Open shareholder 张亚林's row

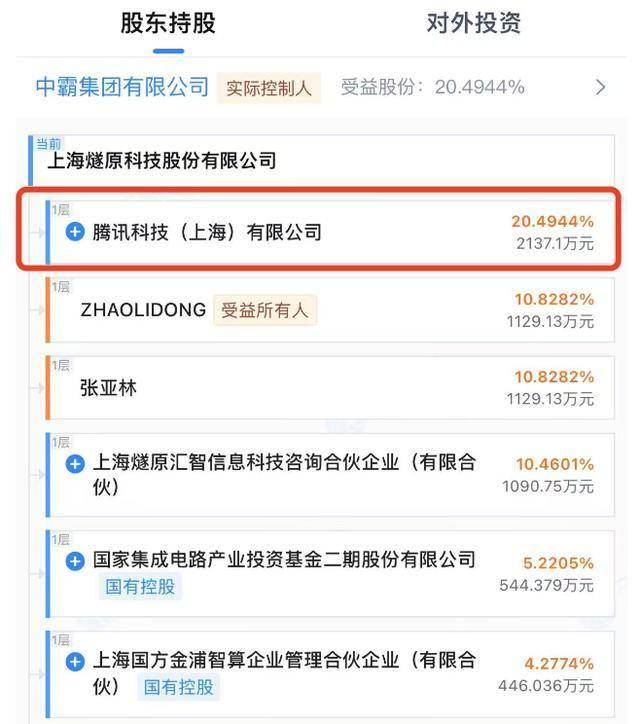[x=108, y=388]
